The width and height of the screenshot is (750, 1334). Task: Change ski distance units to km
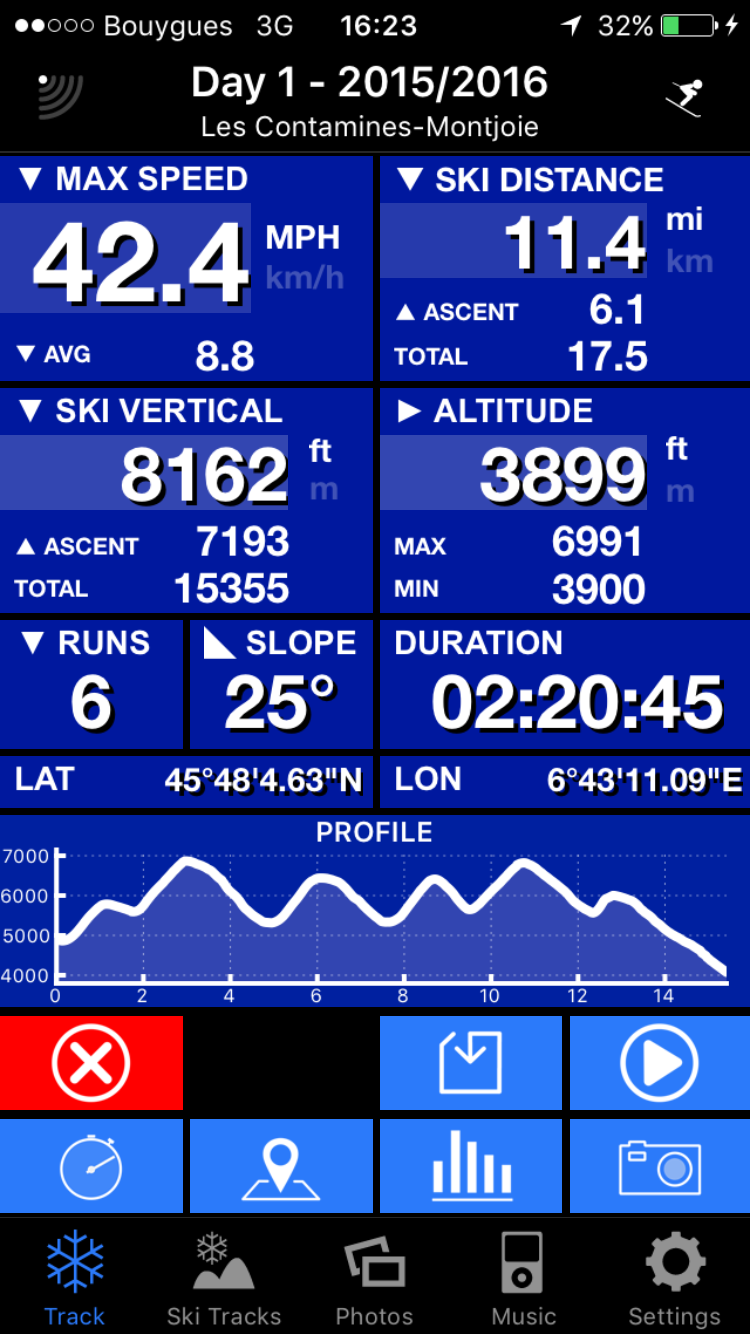[x=689, y=262]
